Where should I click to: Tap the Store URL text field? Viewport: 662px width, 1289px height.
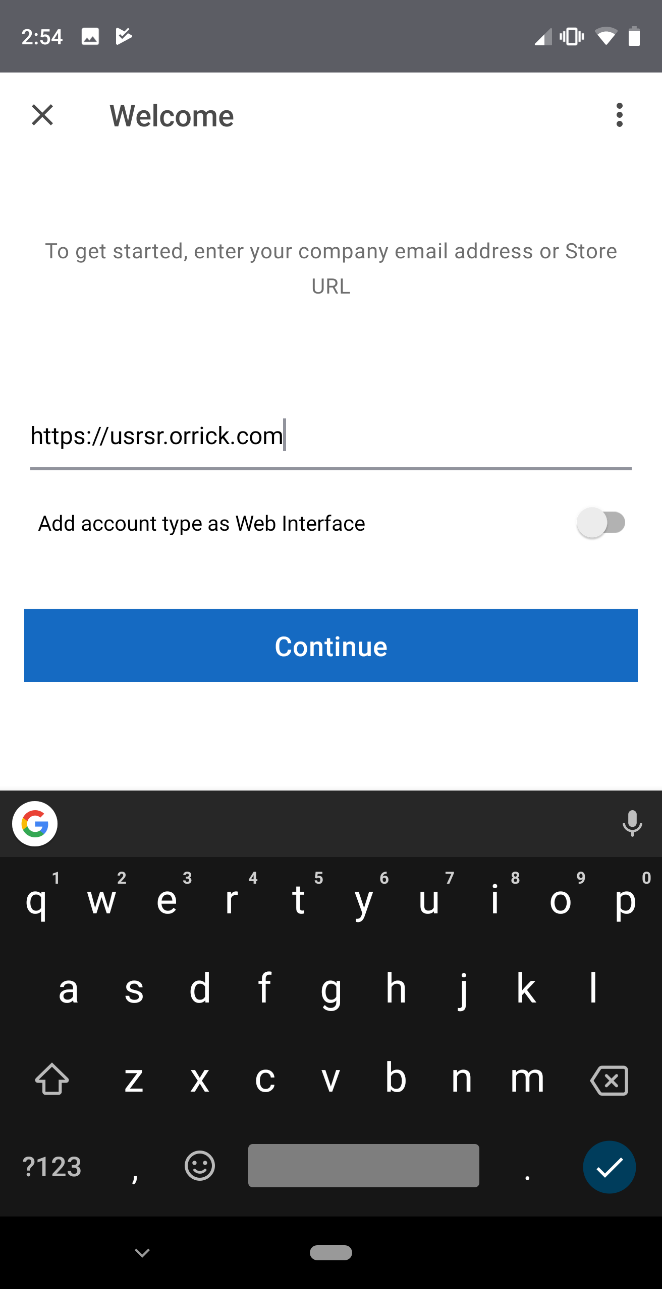330,437
